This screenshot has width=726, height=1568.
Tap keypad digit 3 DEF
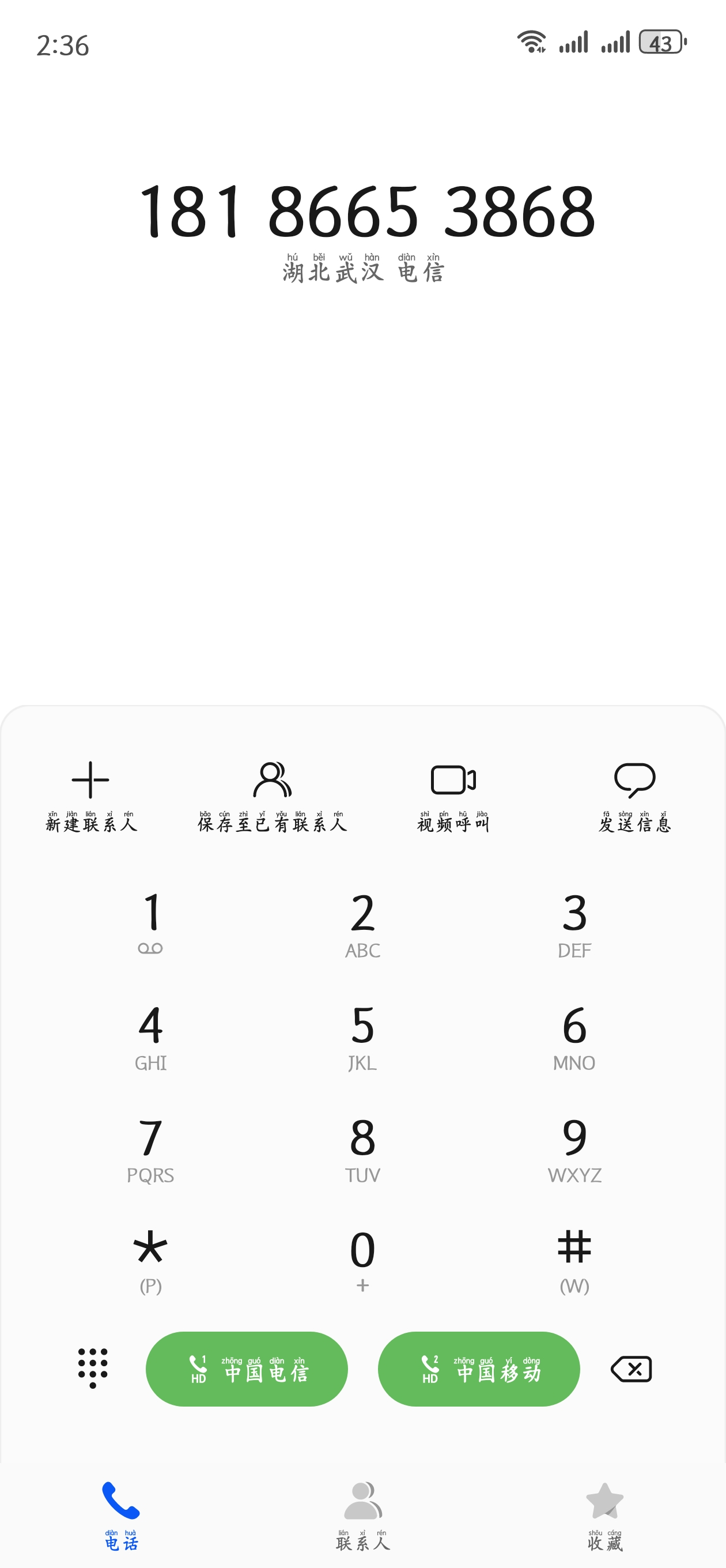pyautogui.click(x=574, y=924)
